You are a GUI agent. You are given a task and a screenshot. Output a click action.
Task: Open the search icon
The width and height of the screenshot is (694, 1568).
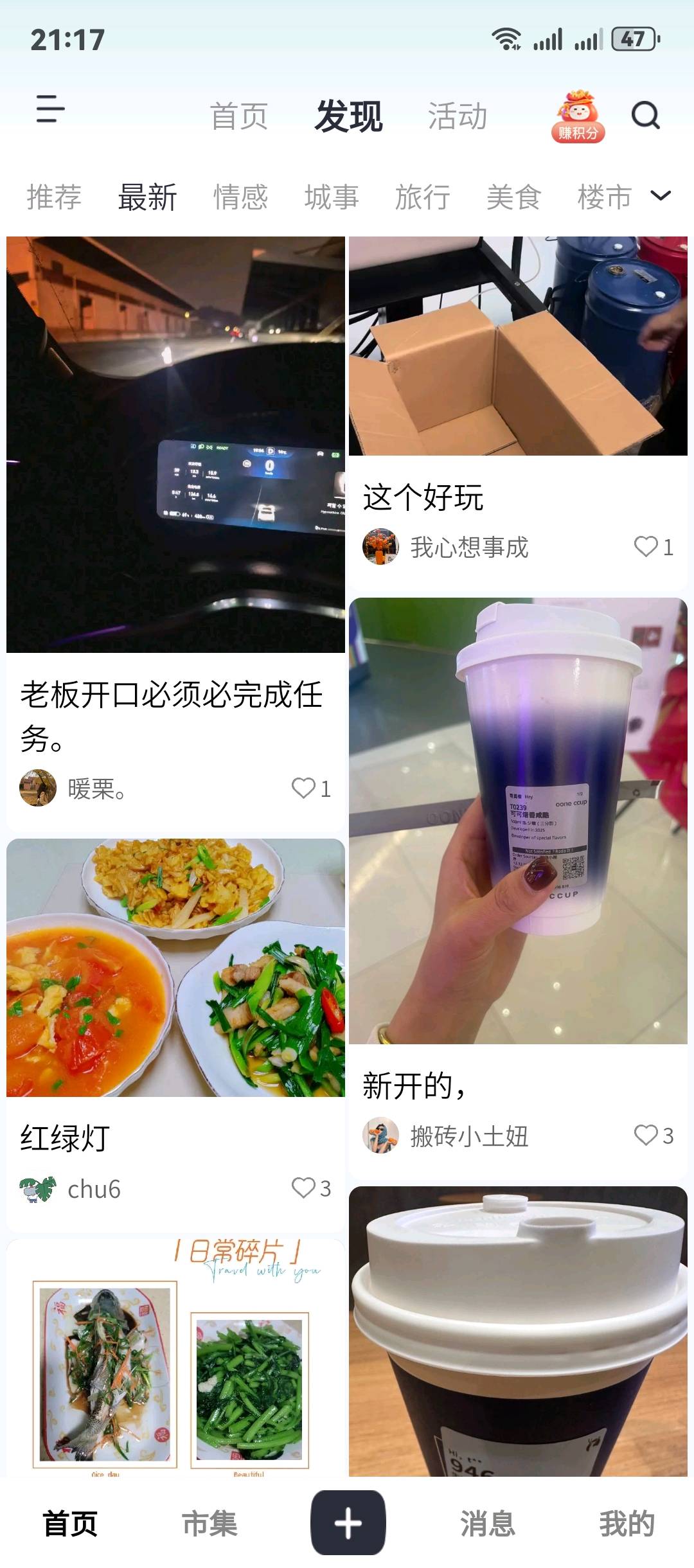(x=646, y=116)
